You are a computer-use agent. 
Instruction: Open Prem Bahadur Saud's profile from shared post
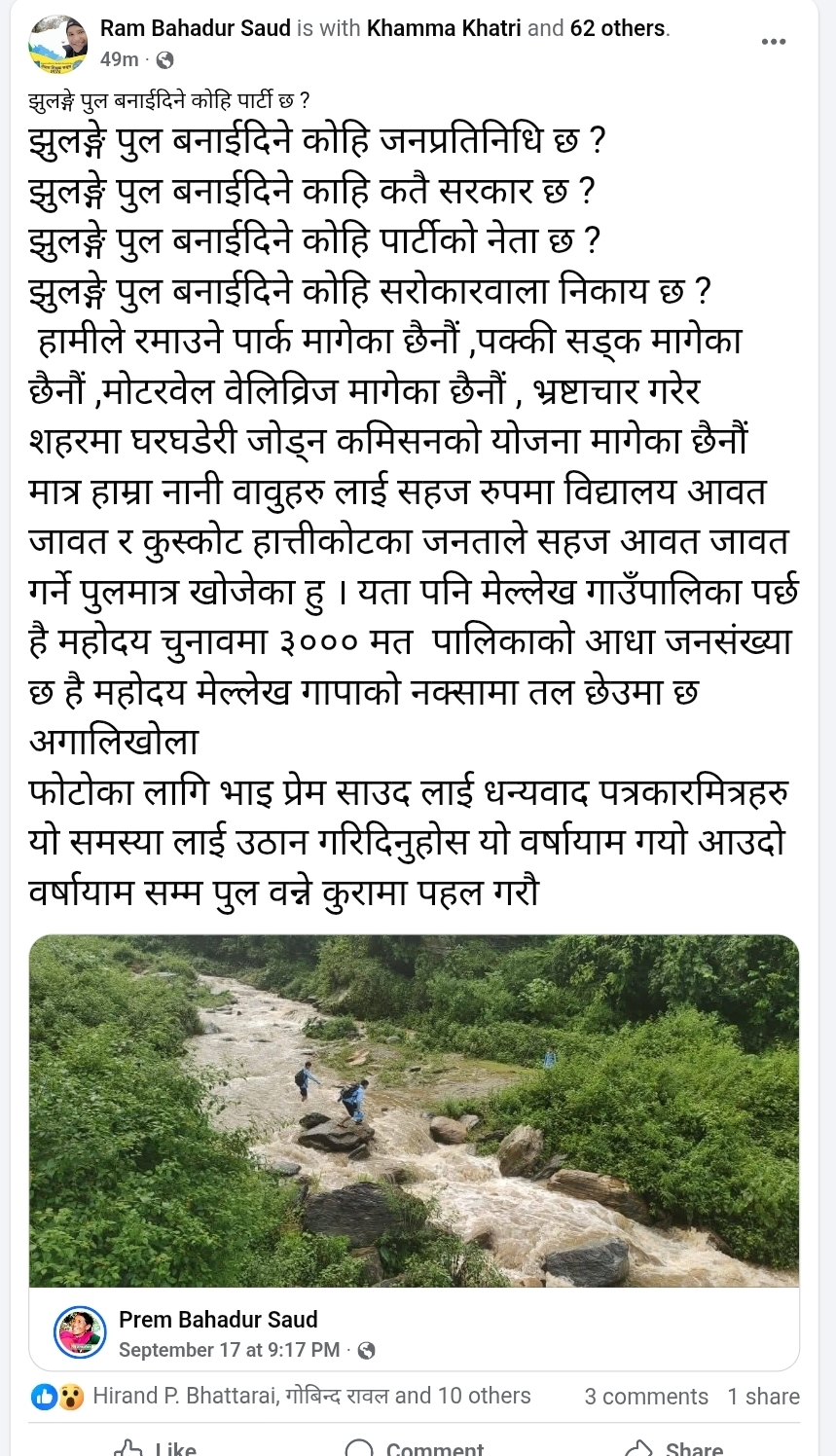click(x=218, y=1320)
